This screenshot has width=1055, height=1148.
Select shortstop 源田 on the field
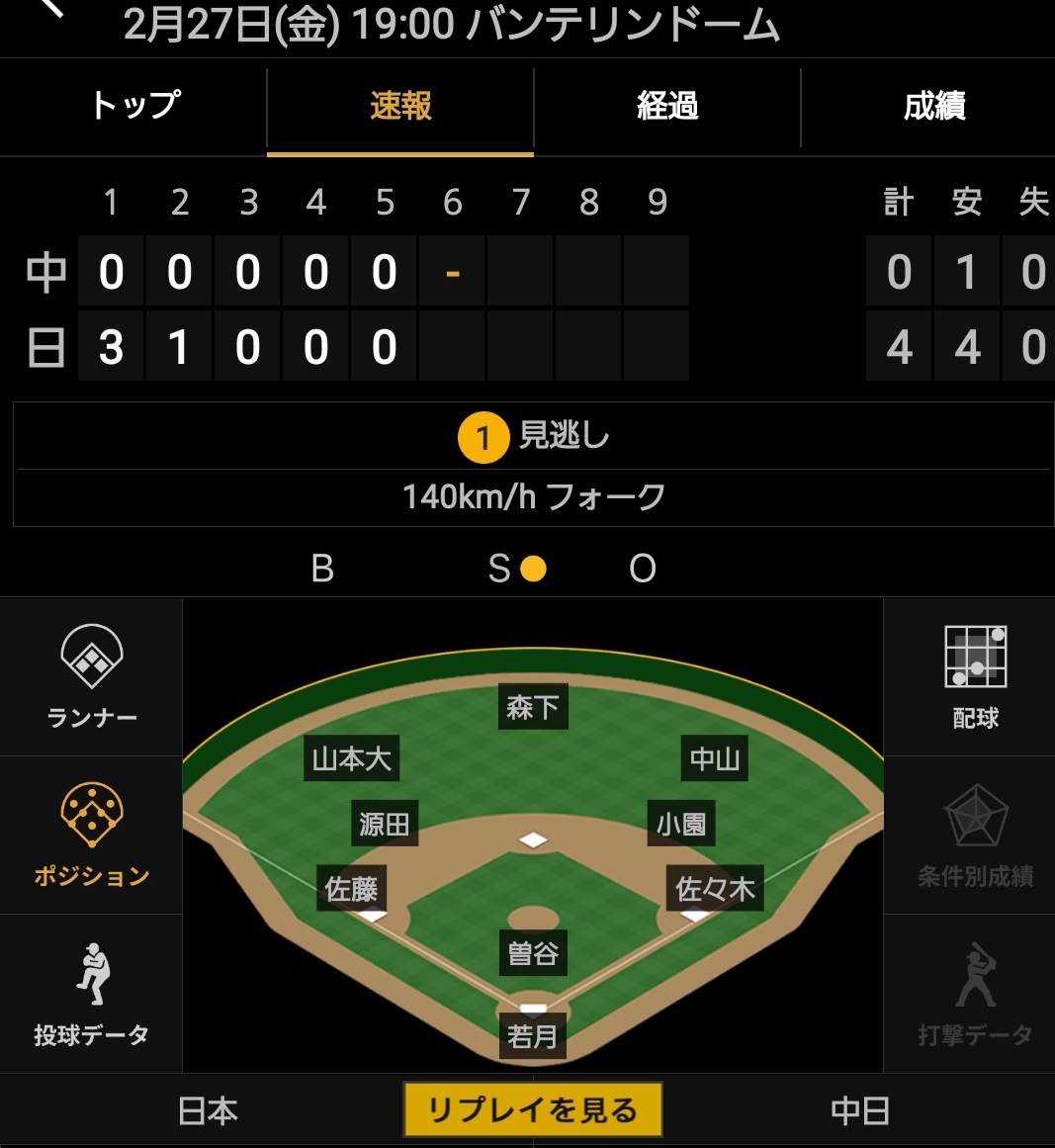pyautogui.click(x=385, y=824)
